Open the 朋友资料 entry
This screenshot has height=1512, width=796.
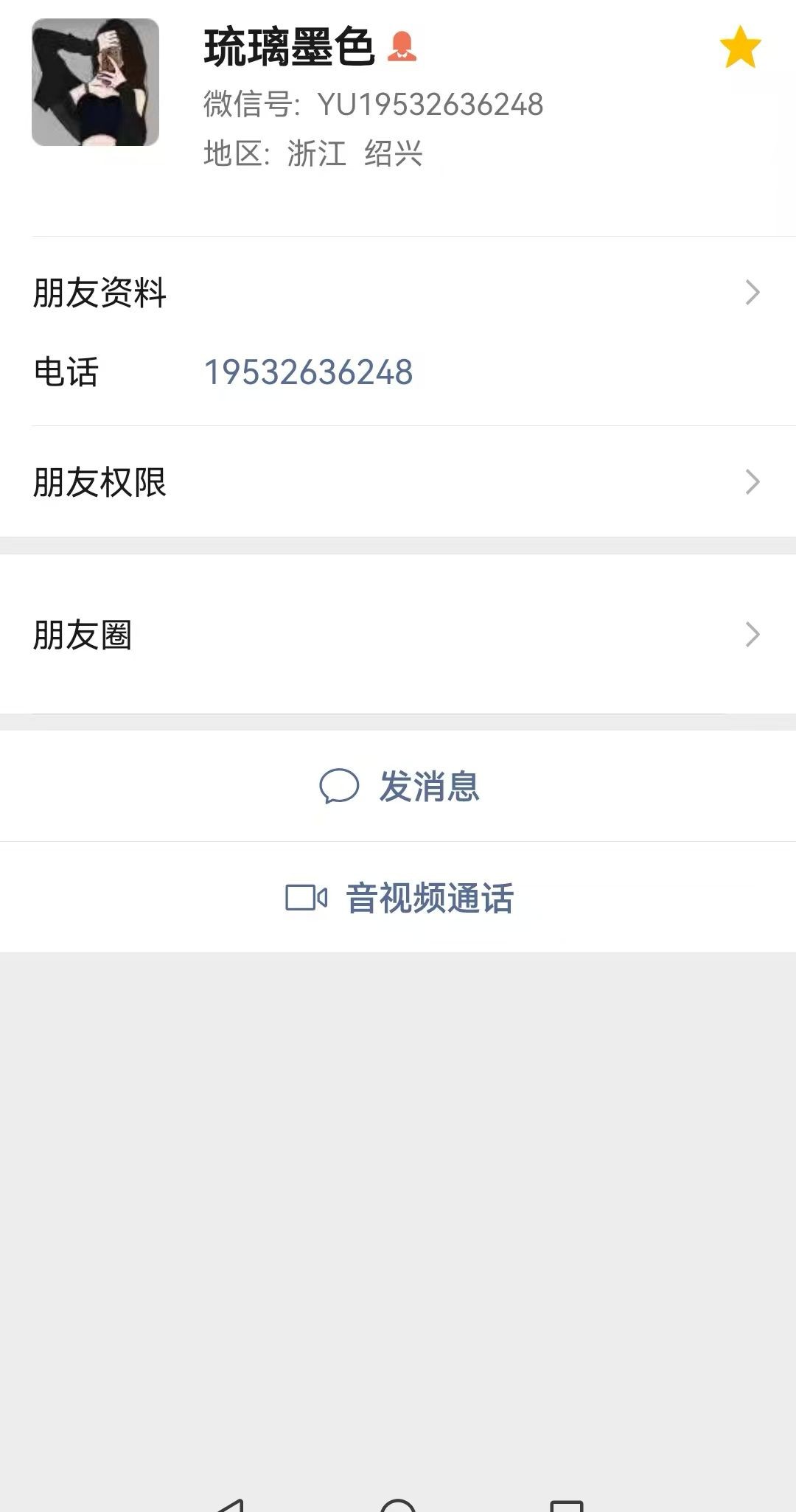point(99,293)
